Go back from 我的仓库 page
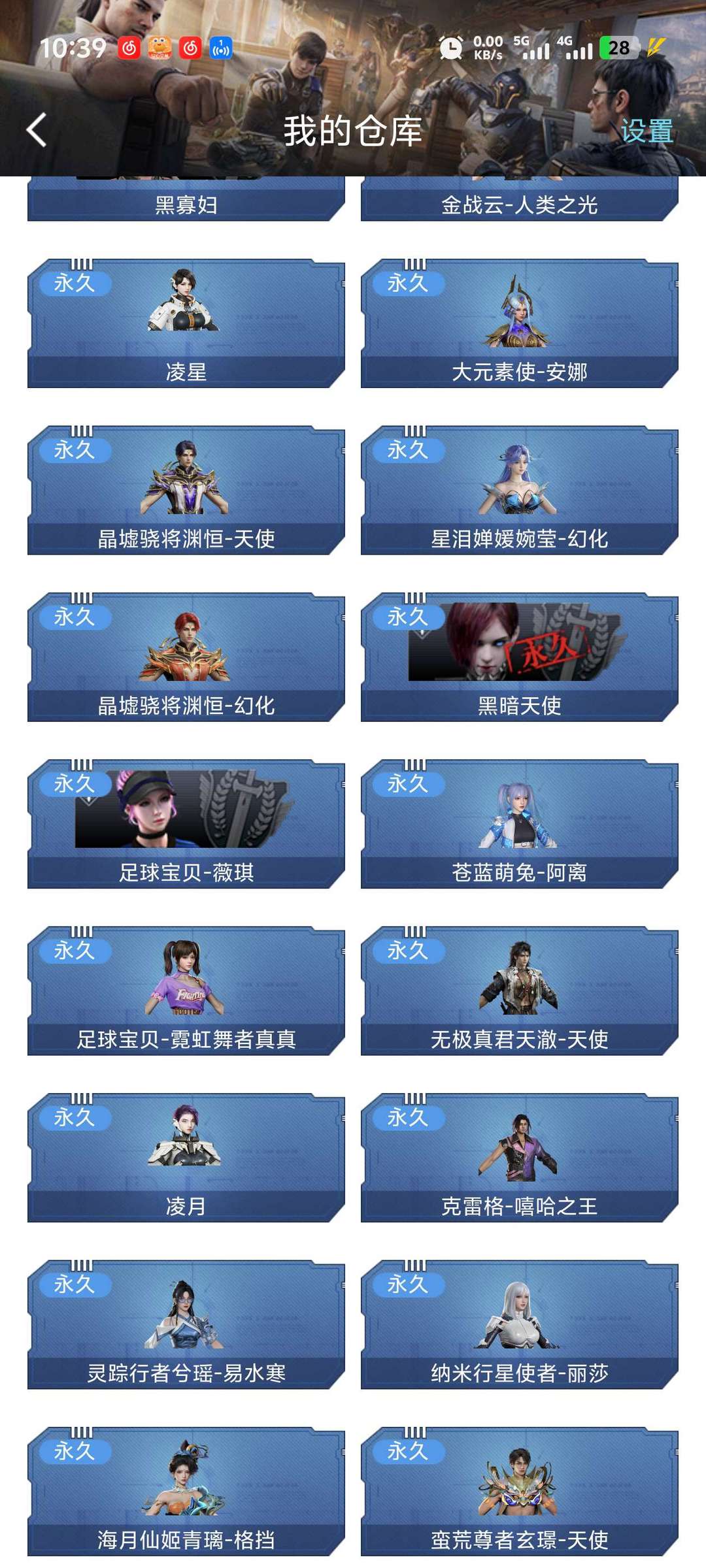 point(37,130)
